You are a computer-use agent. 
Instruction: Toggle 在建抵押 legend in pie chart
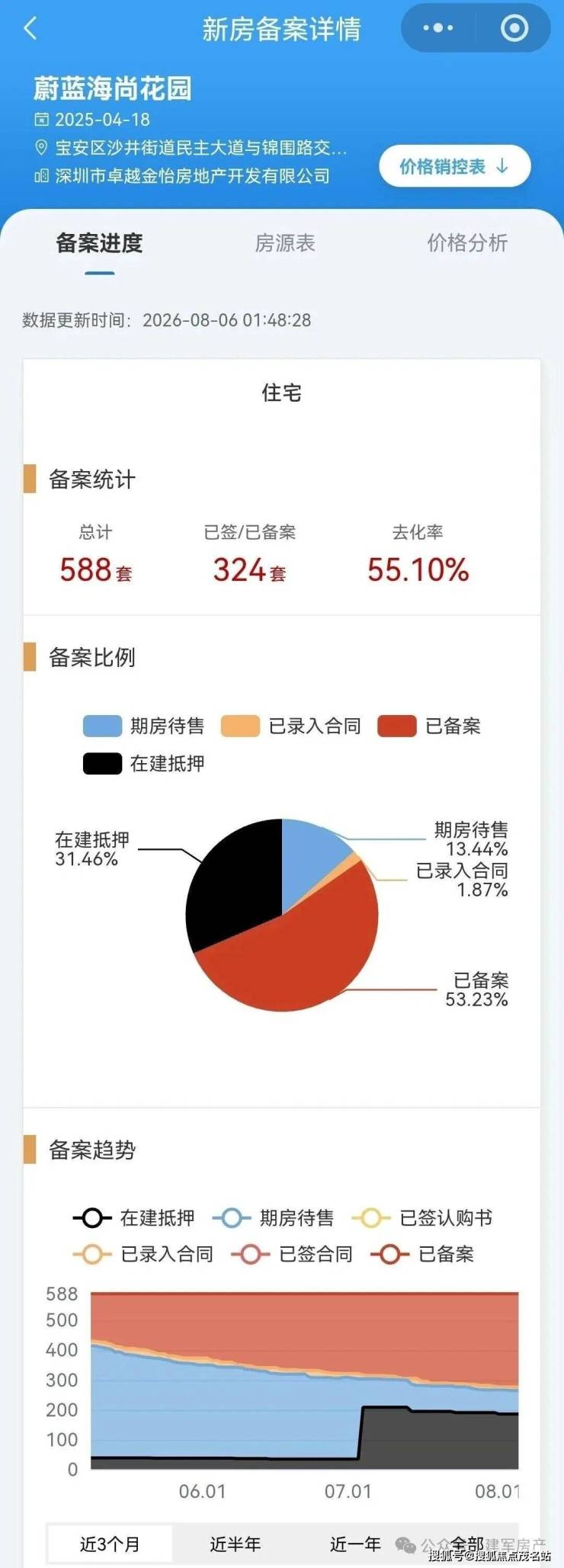tap(144, 763)
